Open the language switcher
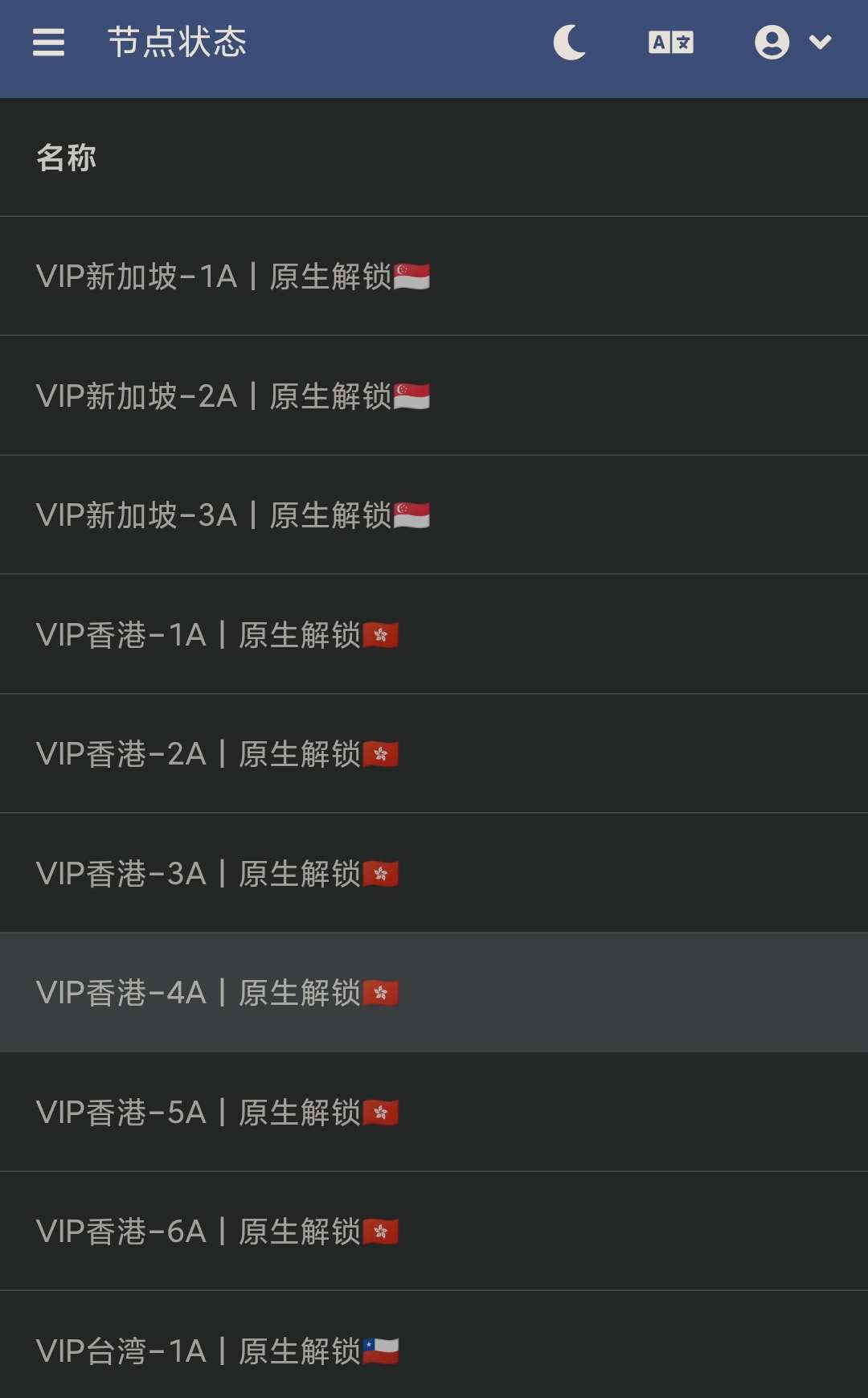This screenshot has width=868, height=1398. [x=670, y=43]
